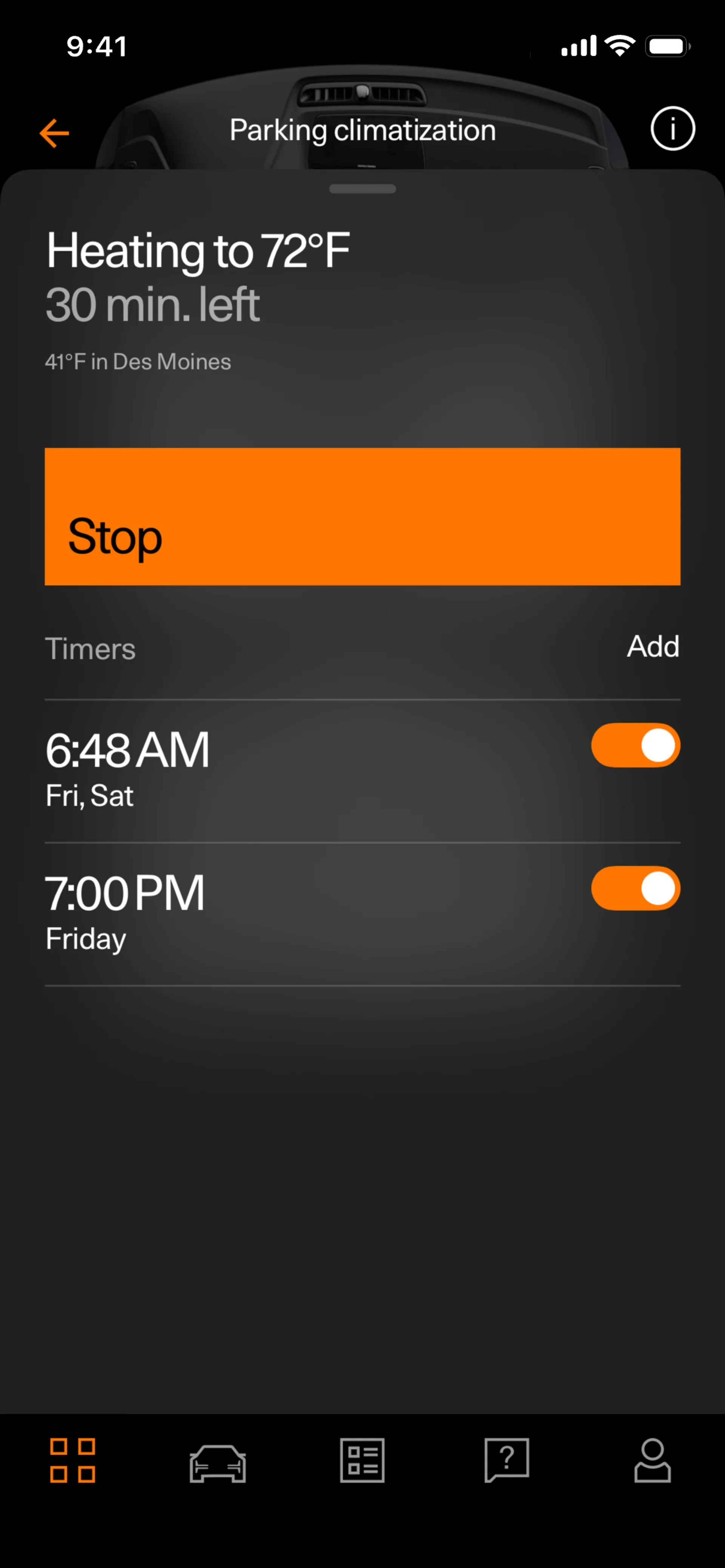Open the help chat tab
The image size is (725, 1568).
(x=507, y=1460)
